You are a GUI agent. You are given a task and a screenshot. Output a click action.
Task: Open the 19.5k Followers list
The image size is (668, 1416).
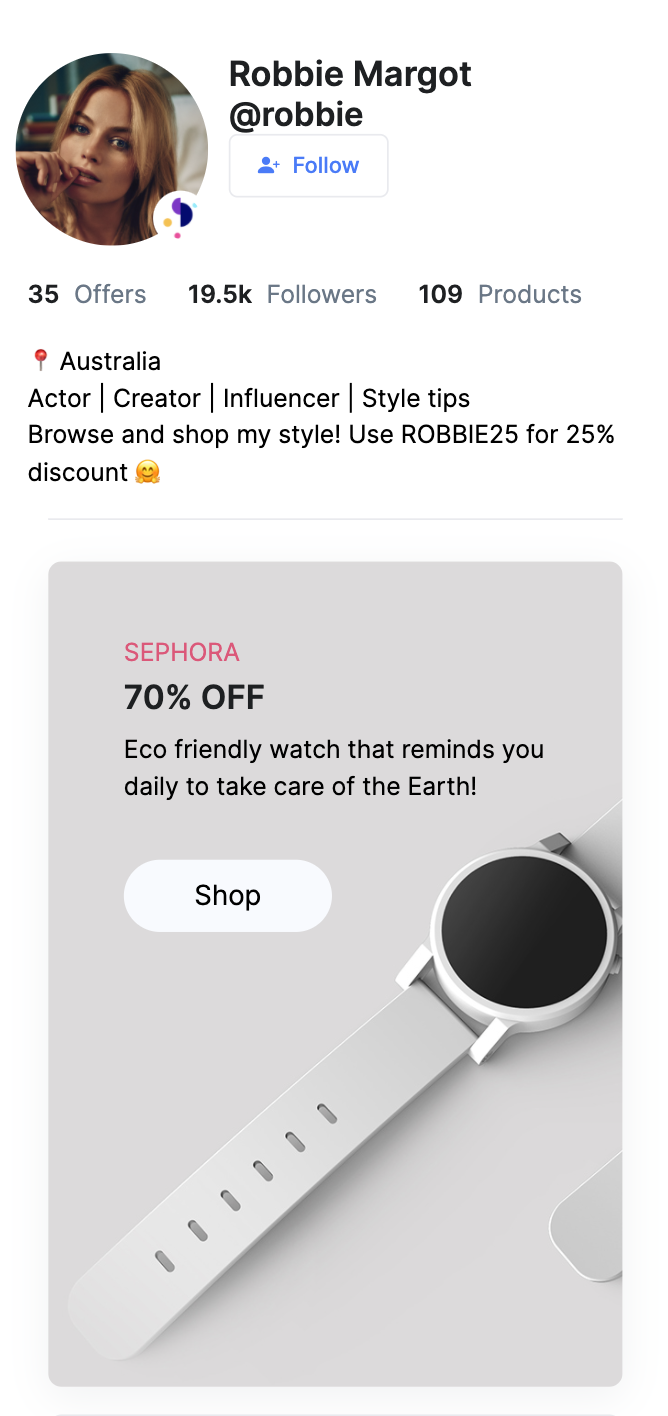[282, 294]
